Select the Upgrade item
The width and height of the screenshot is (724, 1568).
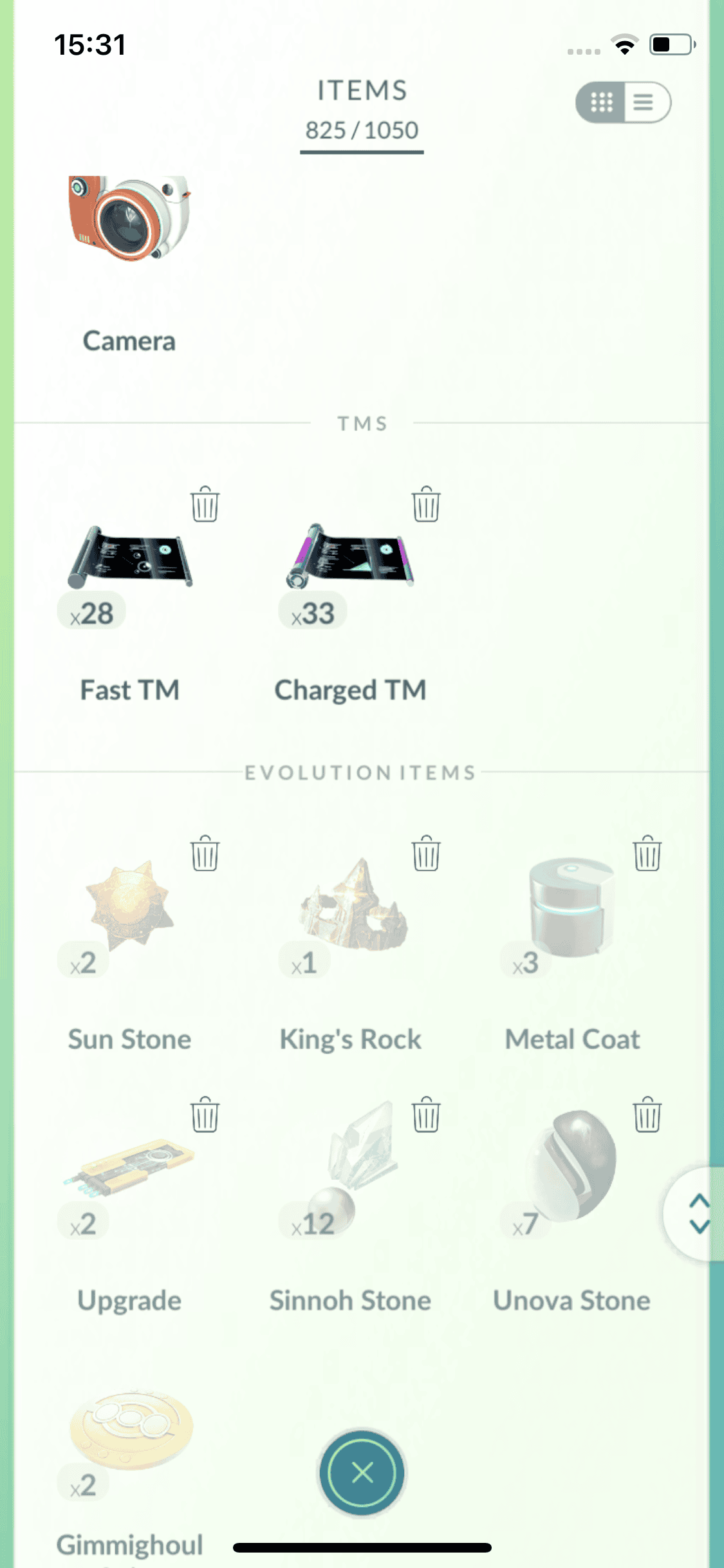coord(129,1166)
